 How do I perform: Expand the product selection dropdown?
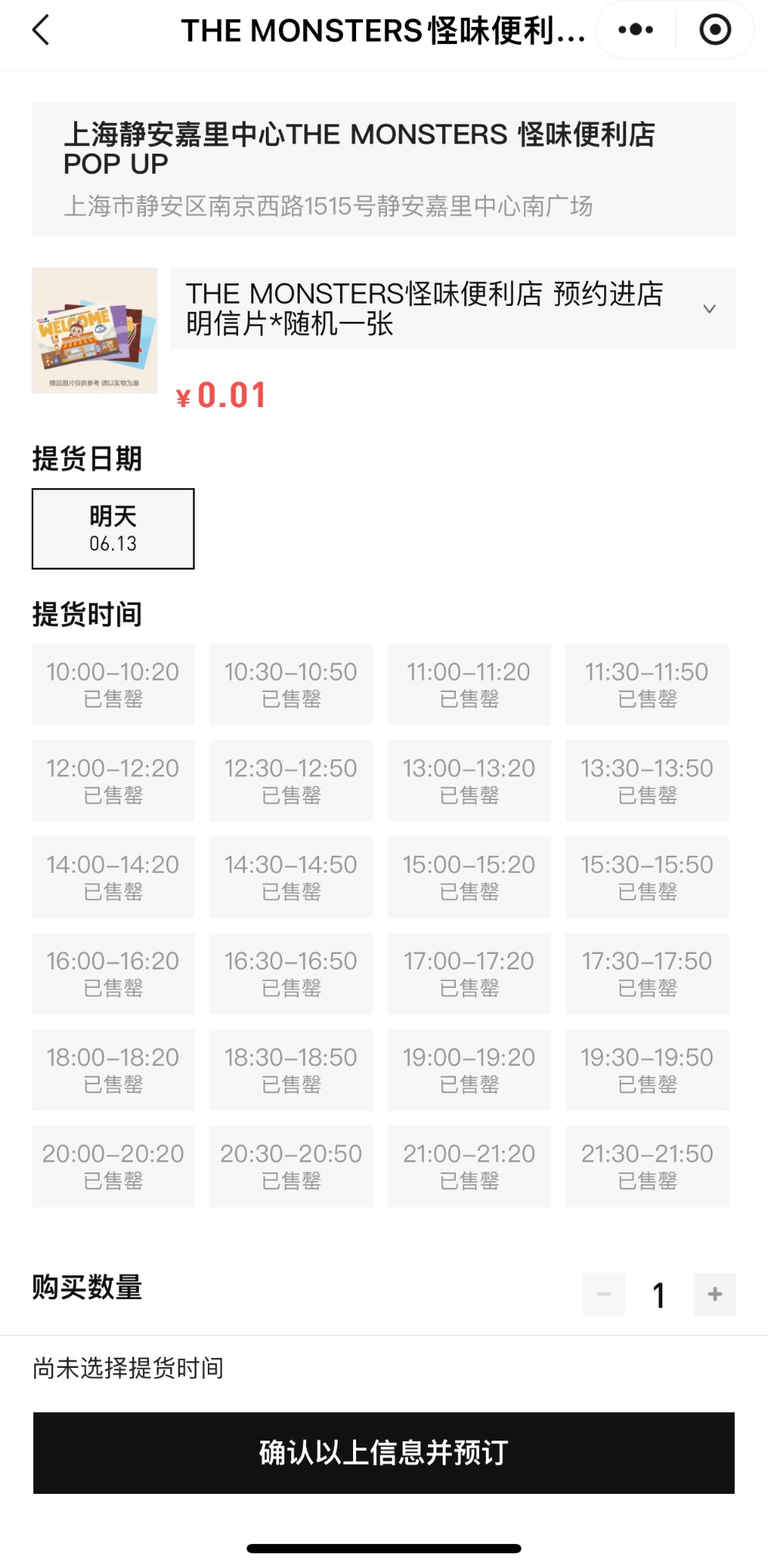click(x=709, y=309)
